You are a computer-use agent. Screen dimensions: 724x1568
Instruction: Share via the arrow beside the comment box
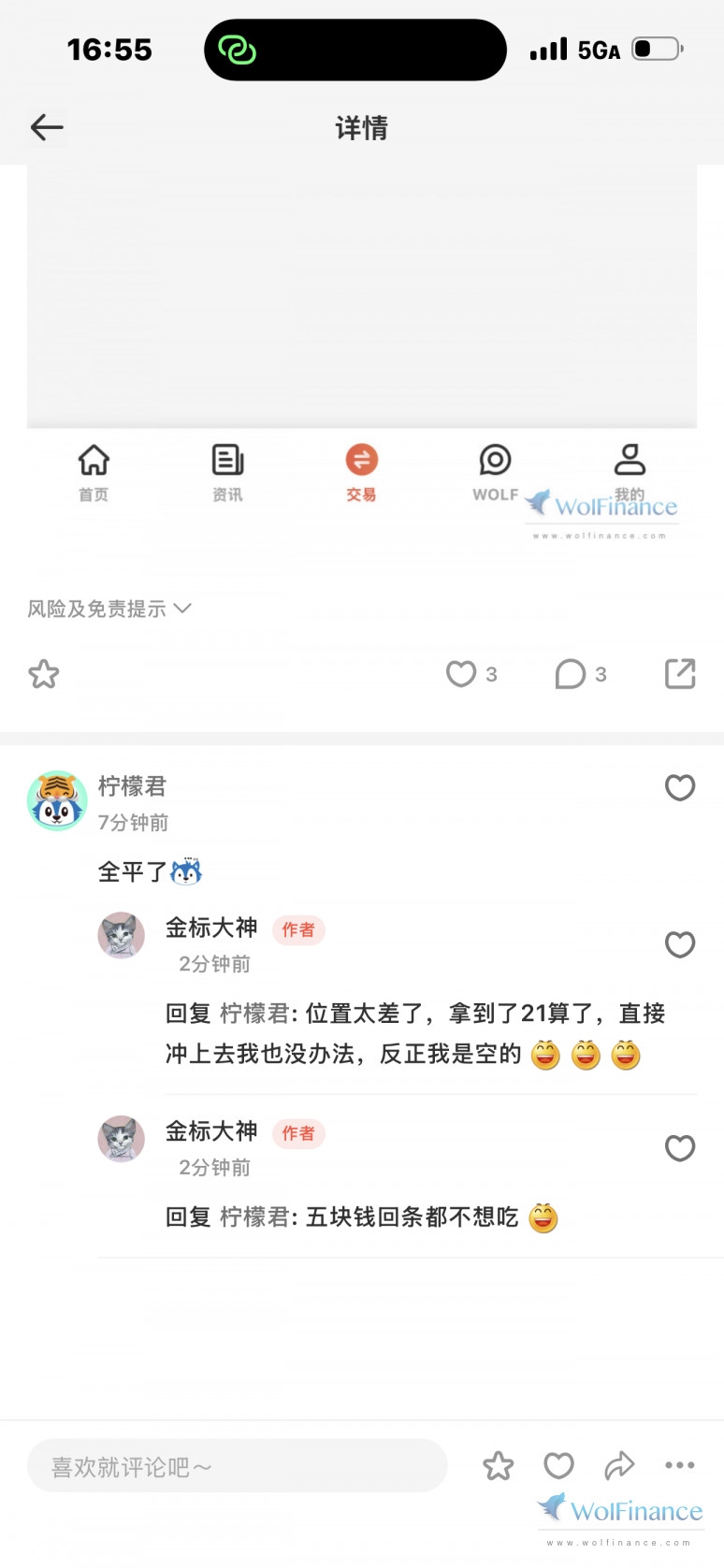[x=619, y=1466]
